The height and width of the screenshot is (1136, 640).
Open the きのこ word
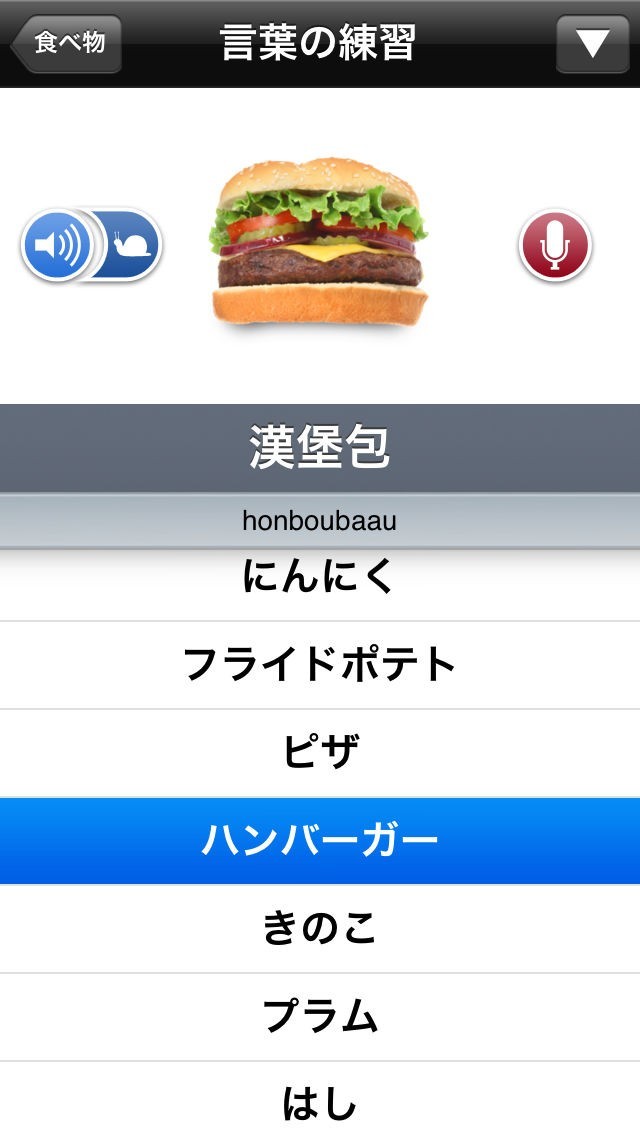(x=320, y=929)
